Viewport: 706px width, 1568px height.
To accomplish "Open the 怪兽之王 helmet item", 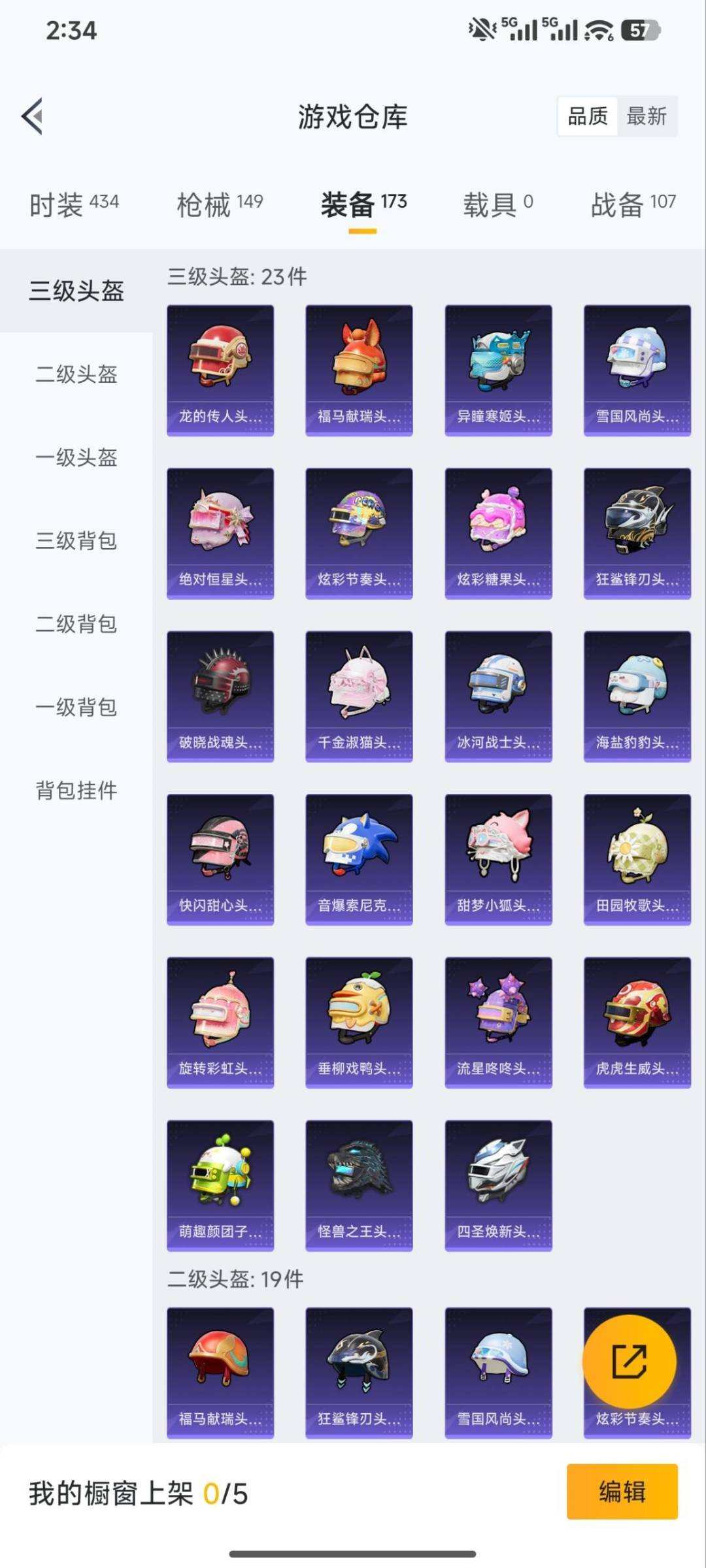I will point(359,1185).
